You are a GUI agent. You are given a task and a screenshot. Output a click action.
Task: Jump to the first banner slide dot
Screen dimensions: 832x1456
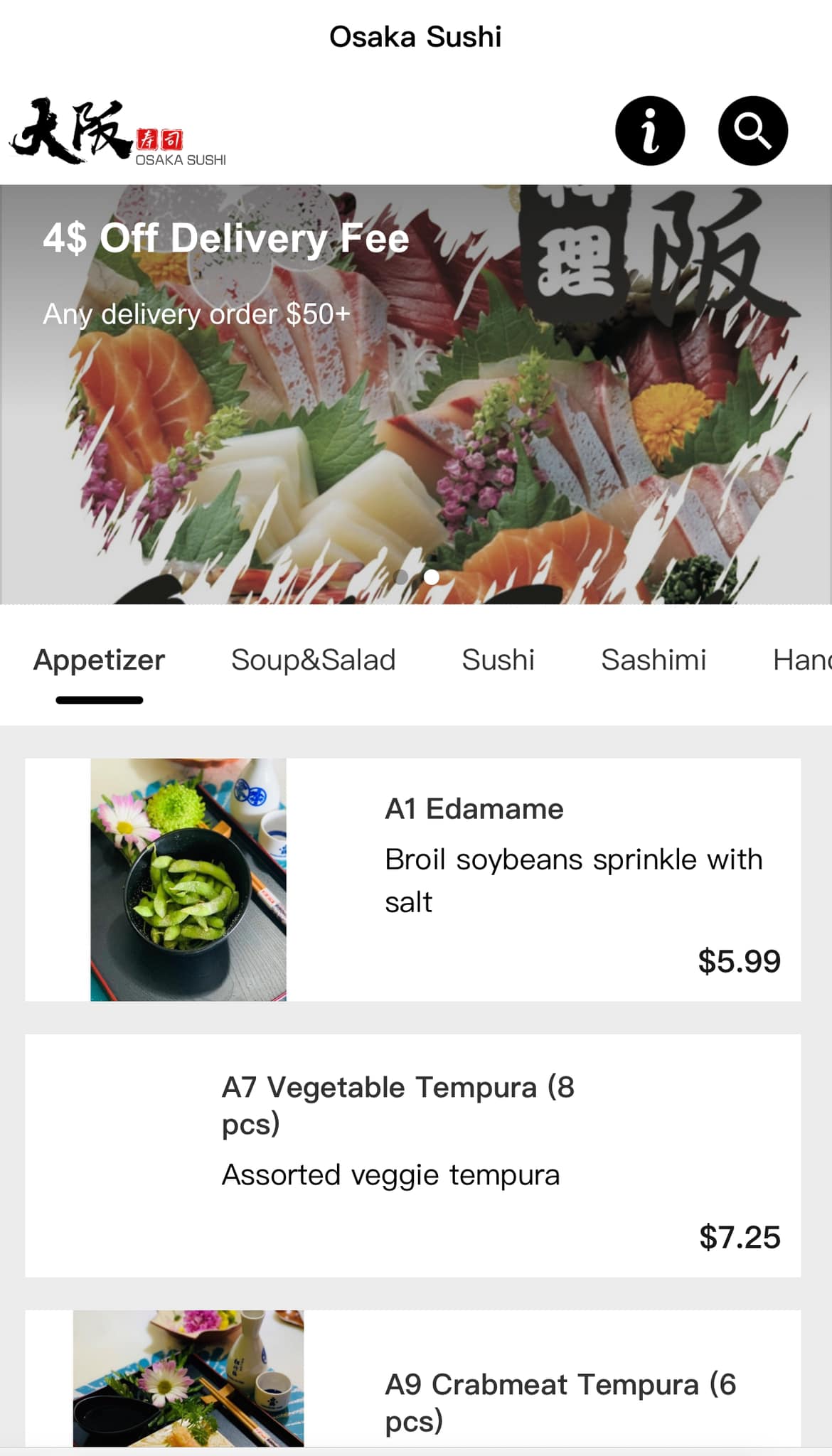[x=402, y=577]
